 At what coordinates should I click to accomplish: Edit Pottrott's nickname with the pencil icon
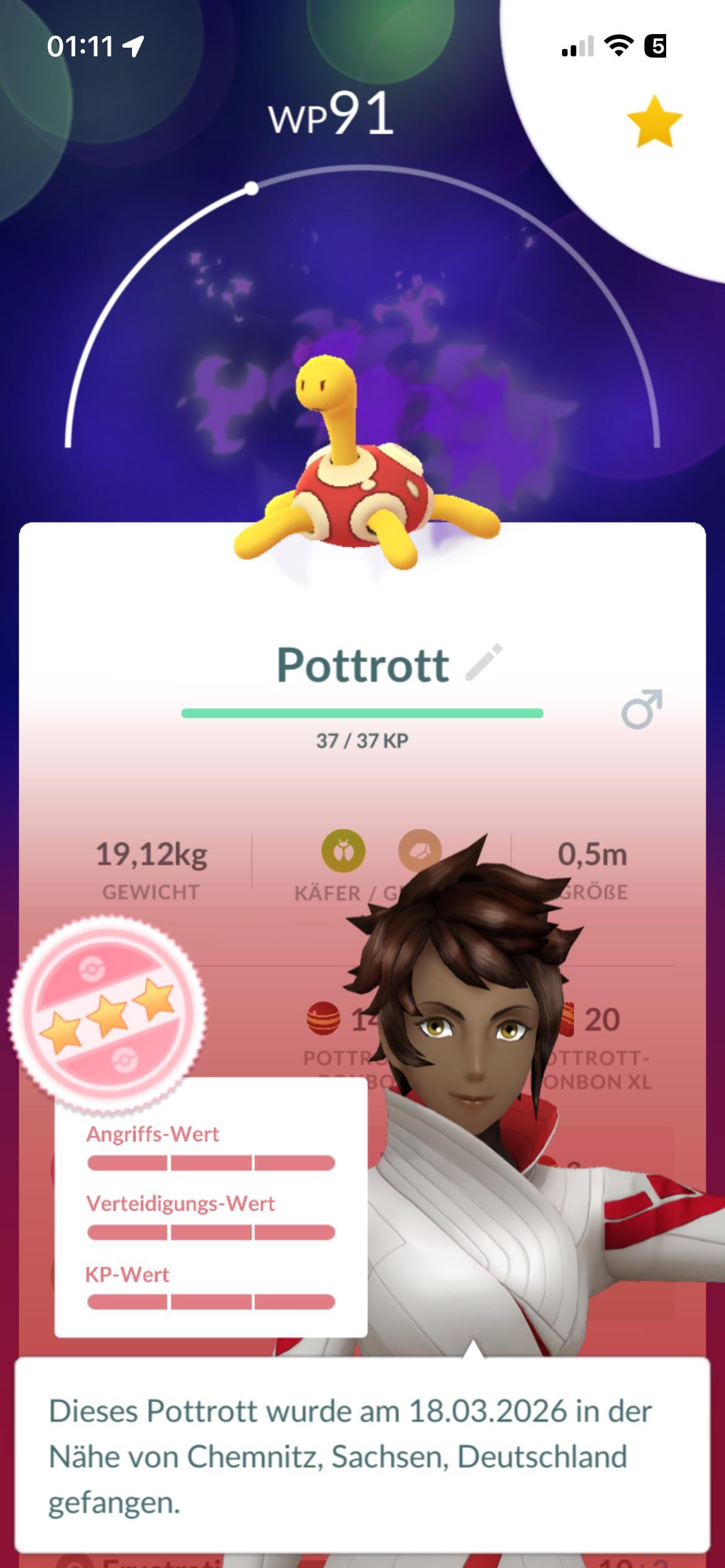484,663
